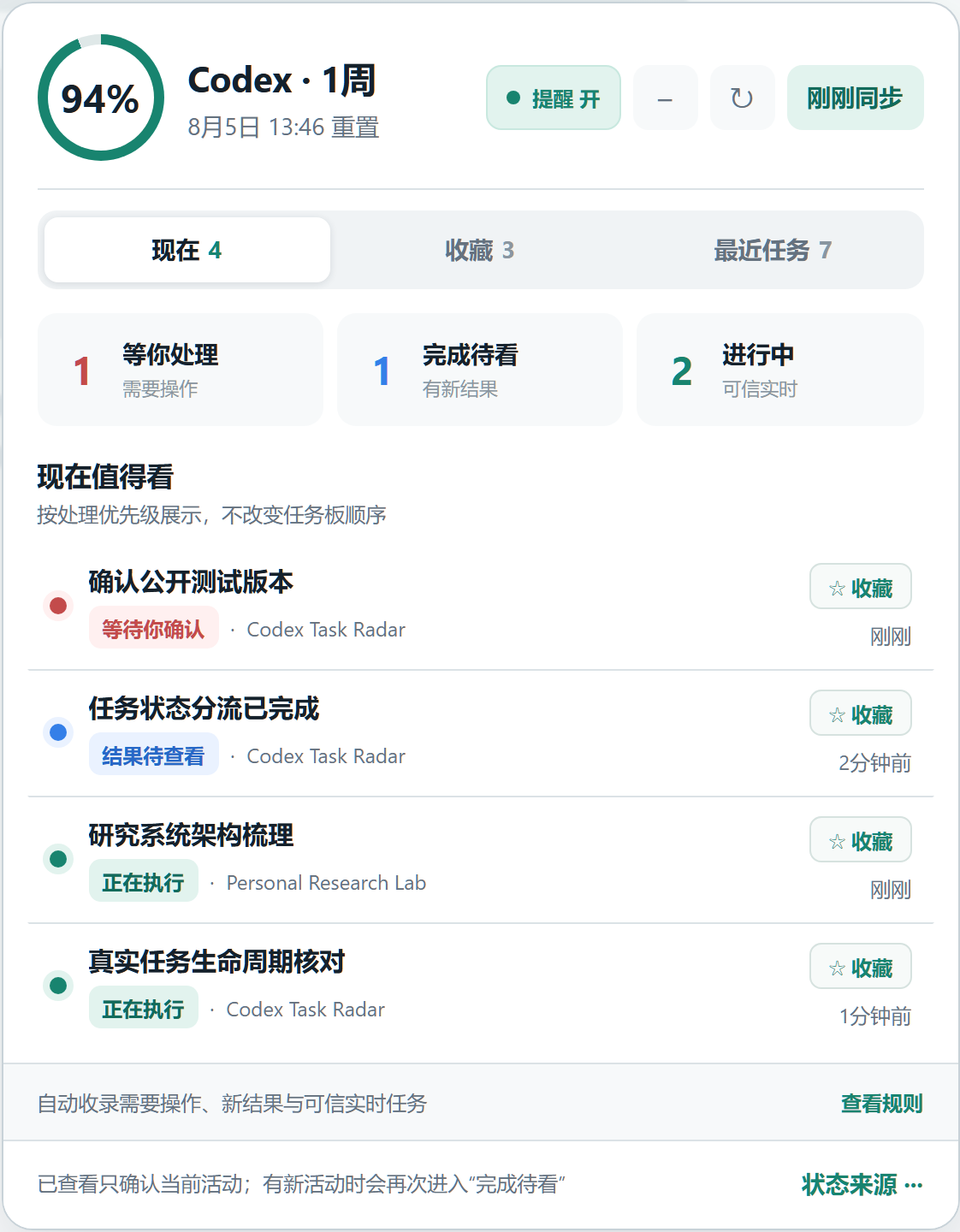Favorite the 确认公开测试版本 task

(861, 587)
